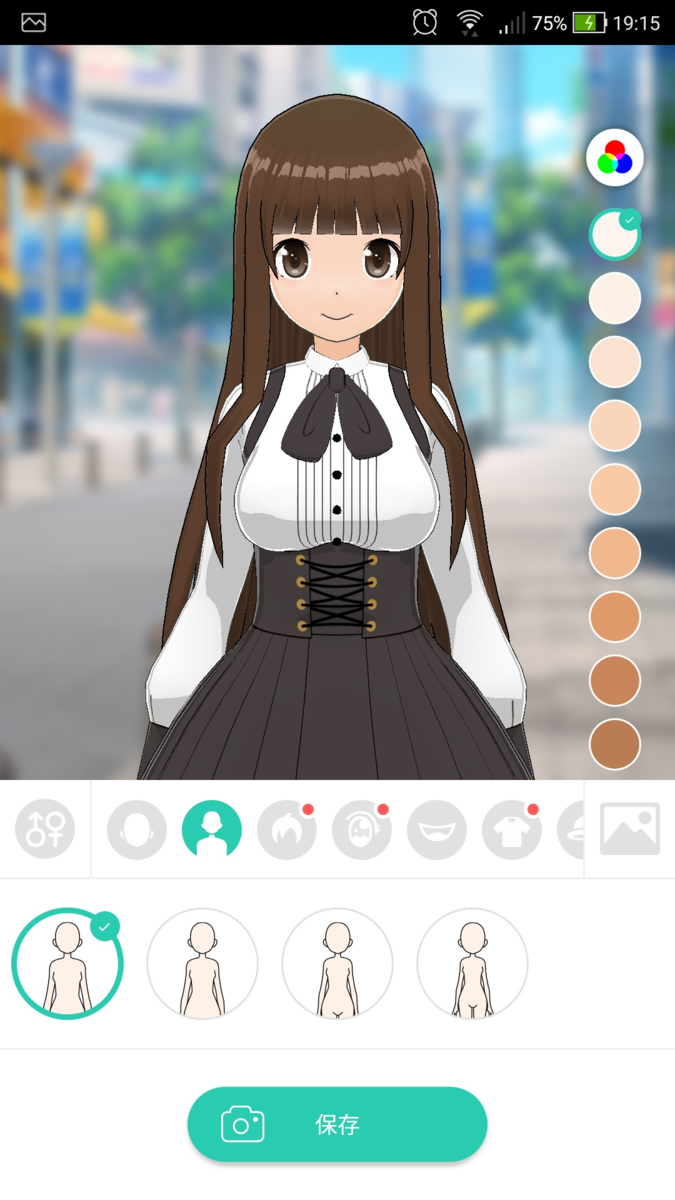Open the T-shirt clothing category
Image resolution: width=675 pixels, height=1200 pixels.
[511, 829]
